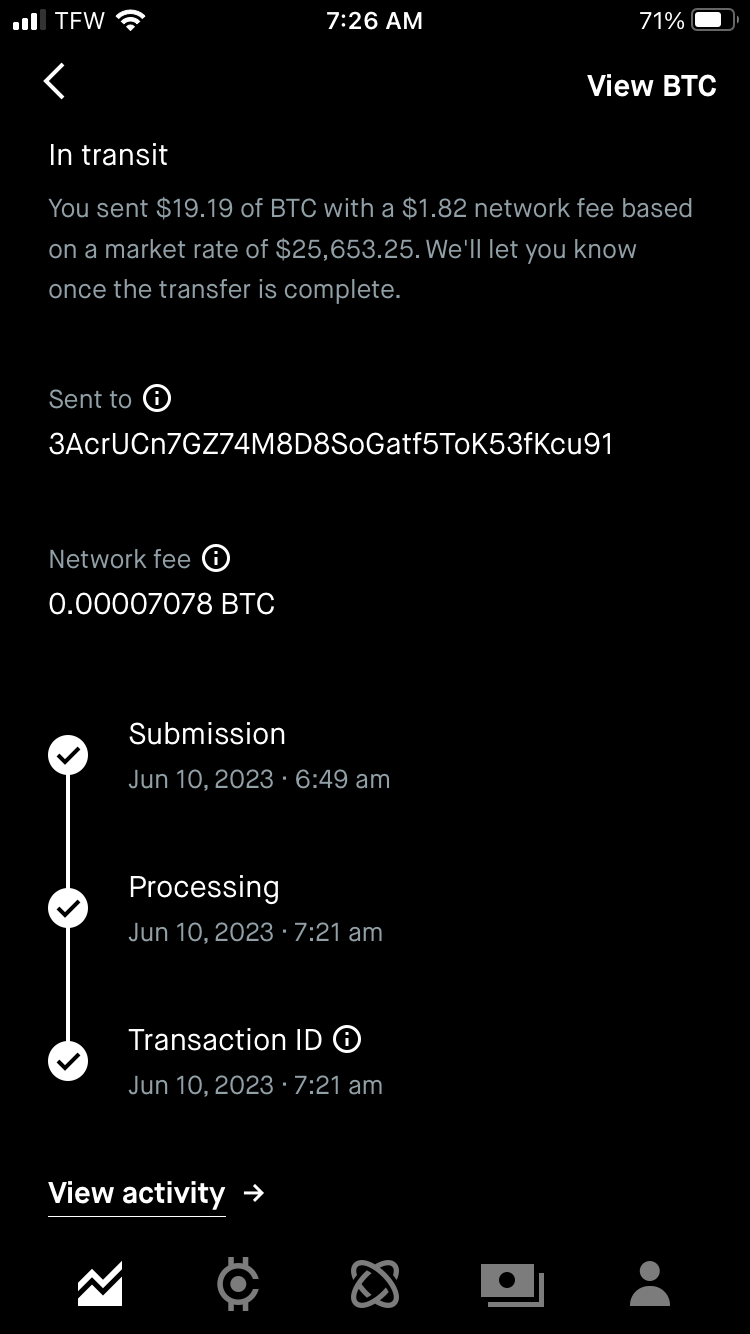This screenshot has width=750, height=1334.
Task: Show info about the Network fee
Action: (216, 558)
